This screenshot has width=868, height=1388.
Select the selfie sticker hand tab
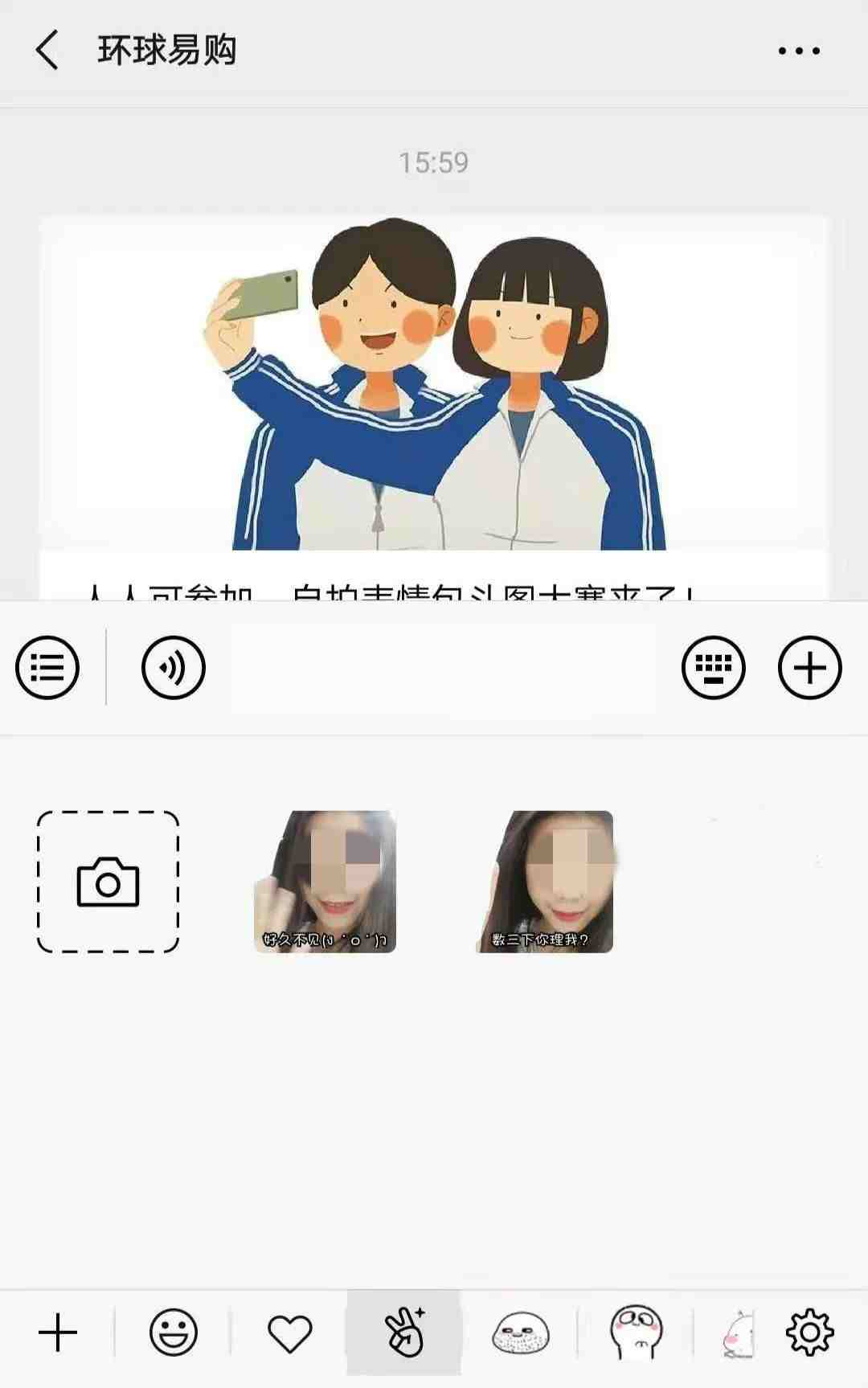click(404, 1333)
